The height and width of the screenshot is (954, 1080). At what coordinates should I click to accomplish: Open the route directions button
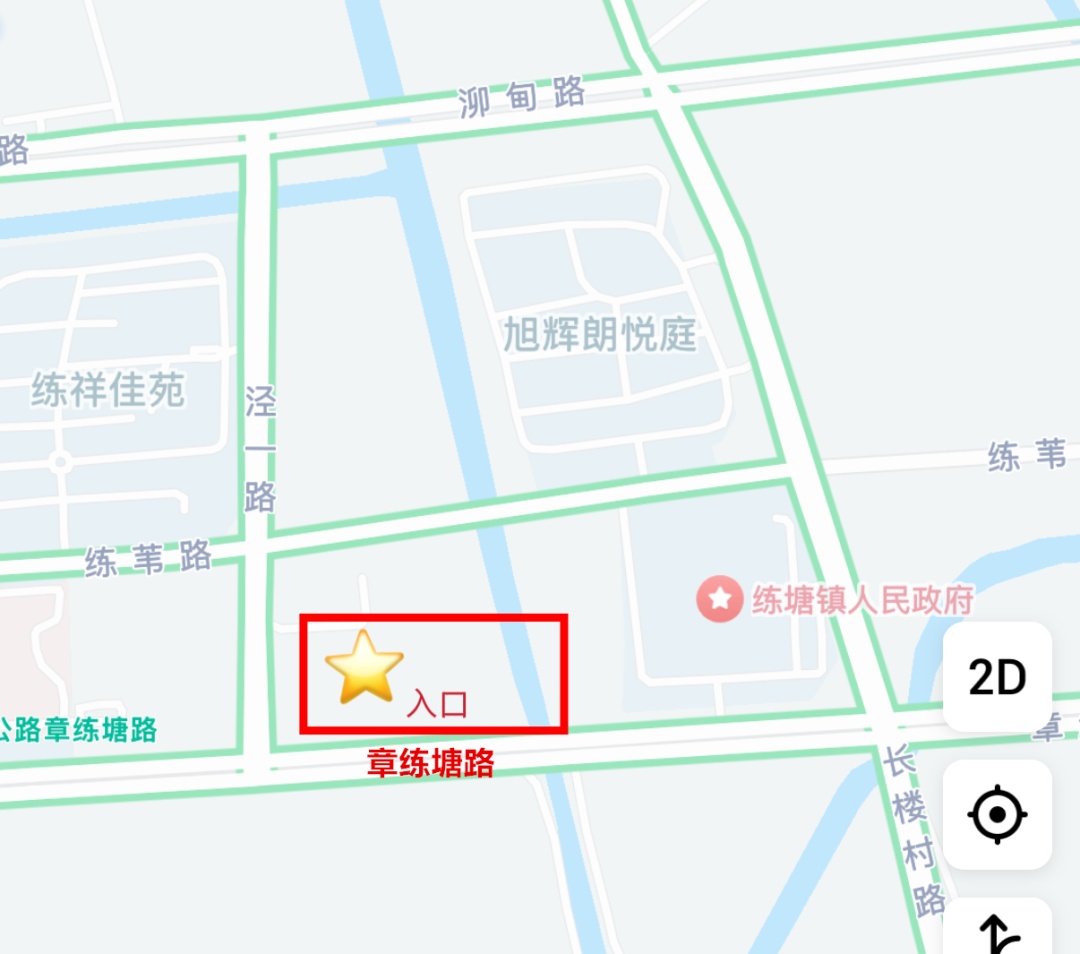[997, 930]
